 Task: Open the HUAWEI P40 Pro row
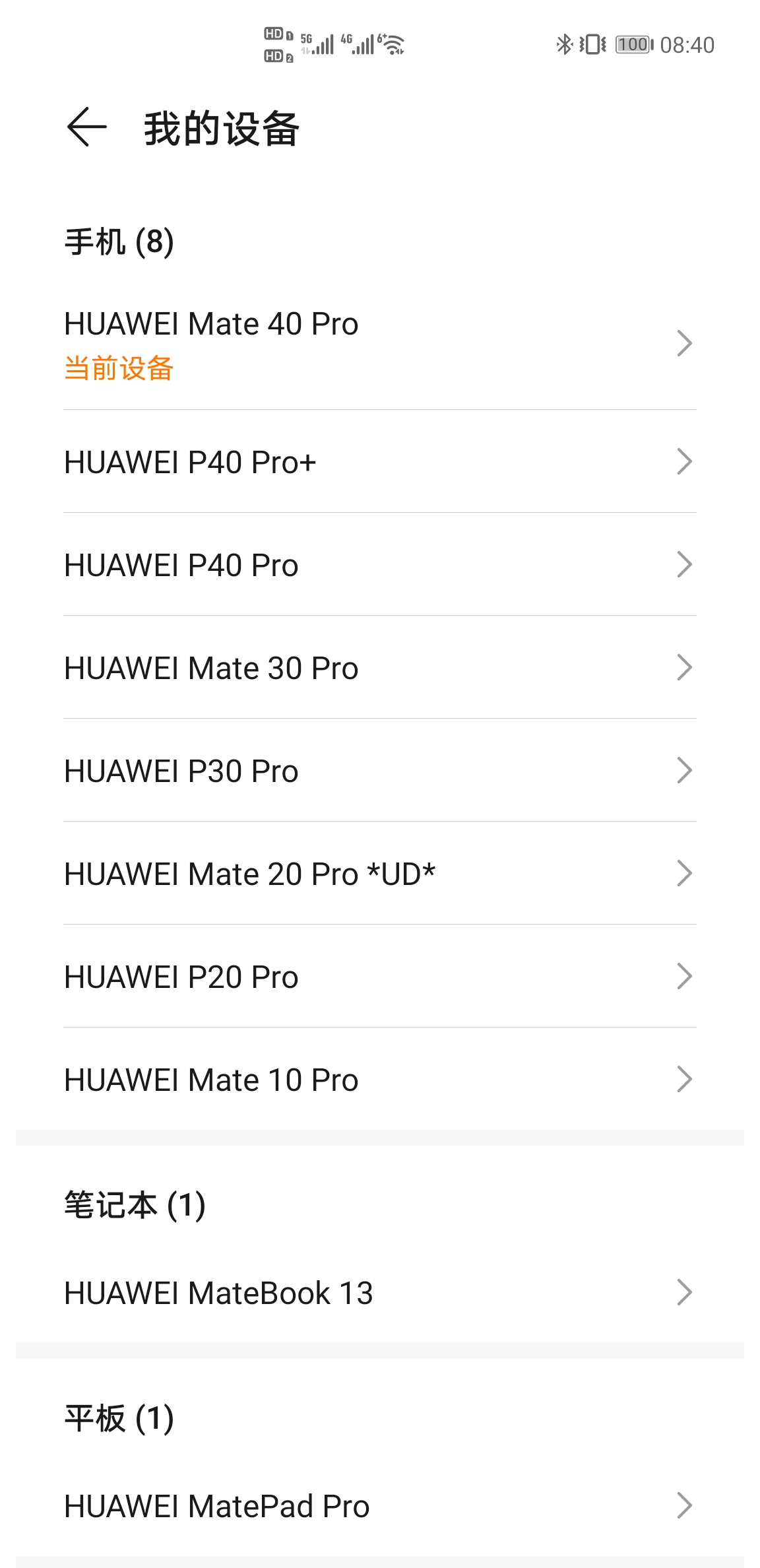379,565
